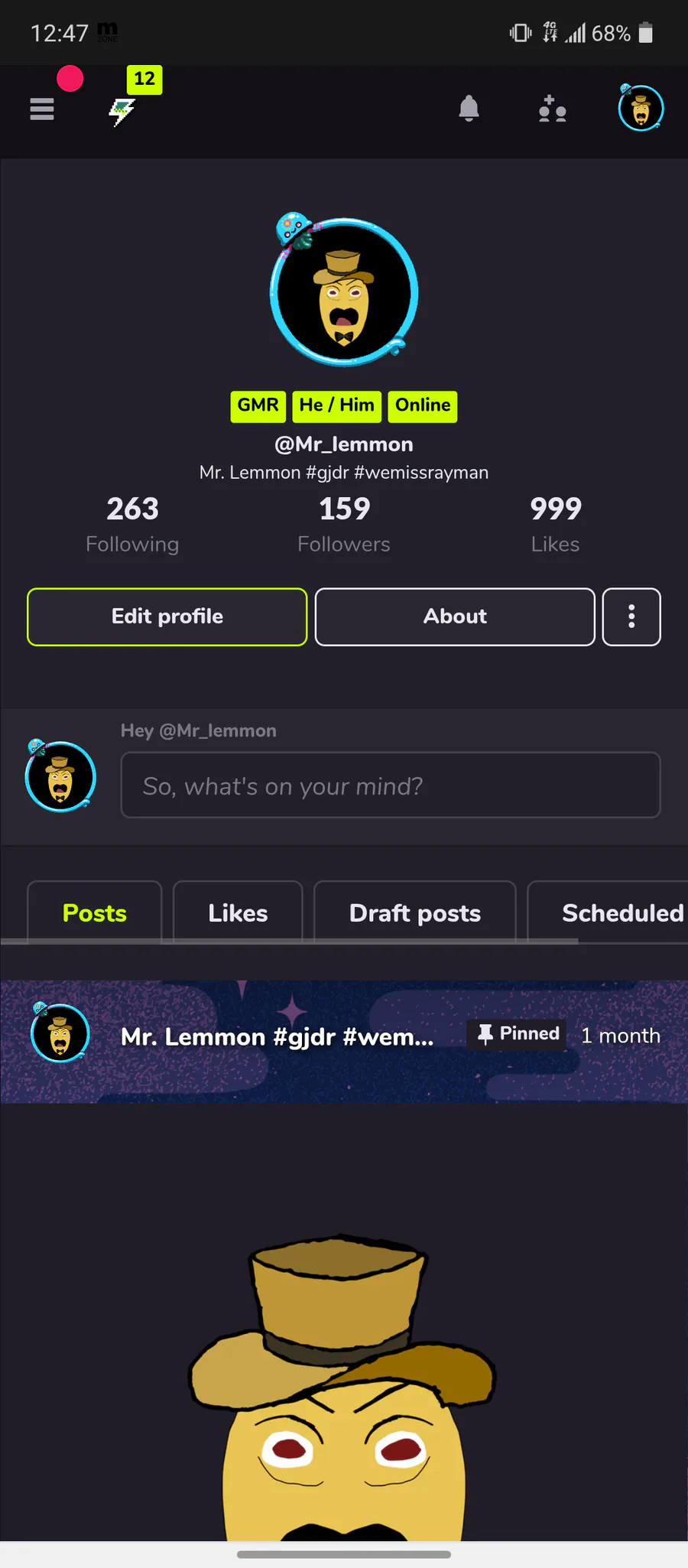Open the friends icon in top bar
Screen dimensions: 688x1568
tap(552, 109)
